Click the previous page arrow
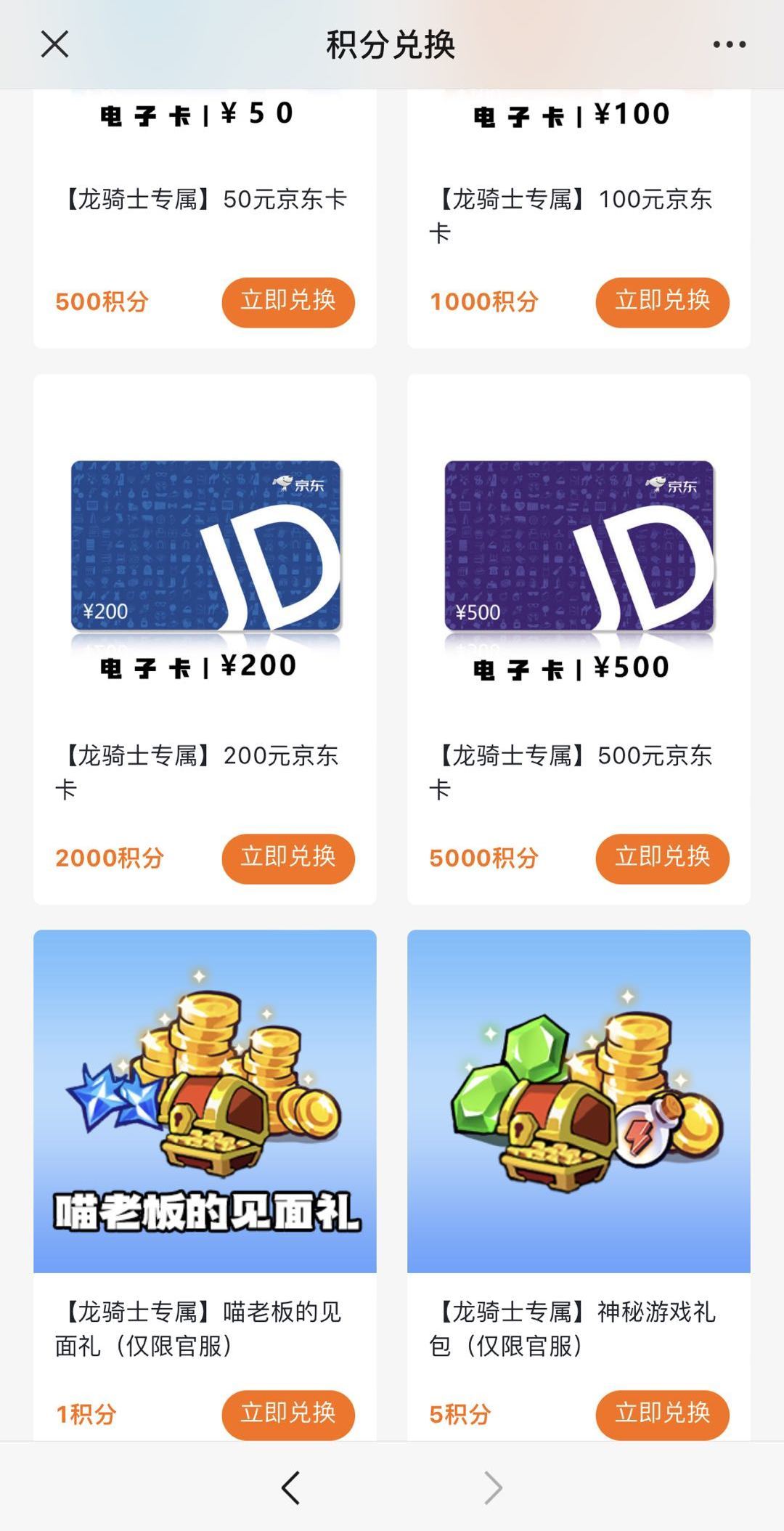784x1531 pixels. click(x=290, y=1482)
